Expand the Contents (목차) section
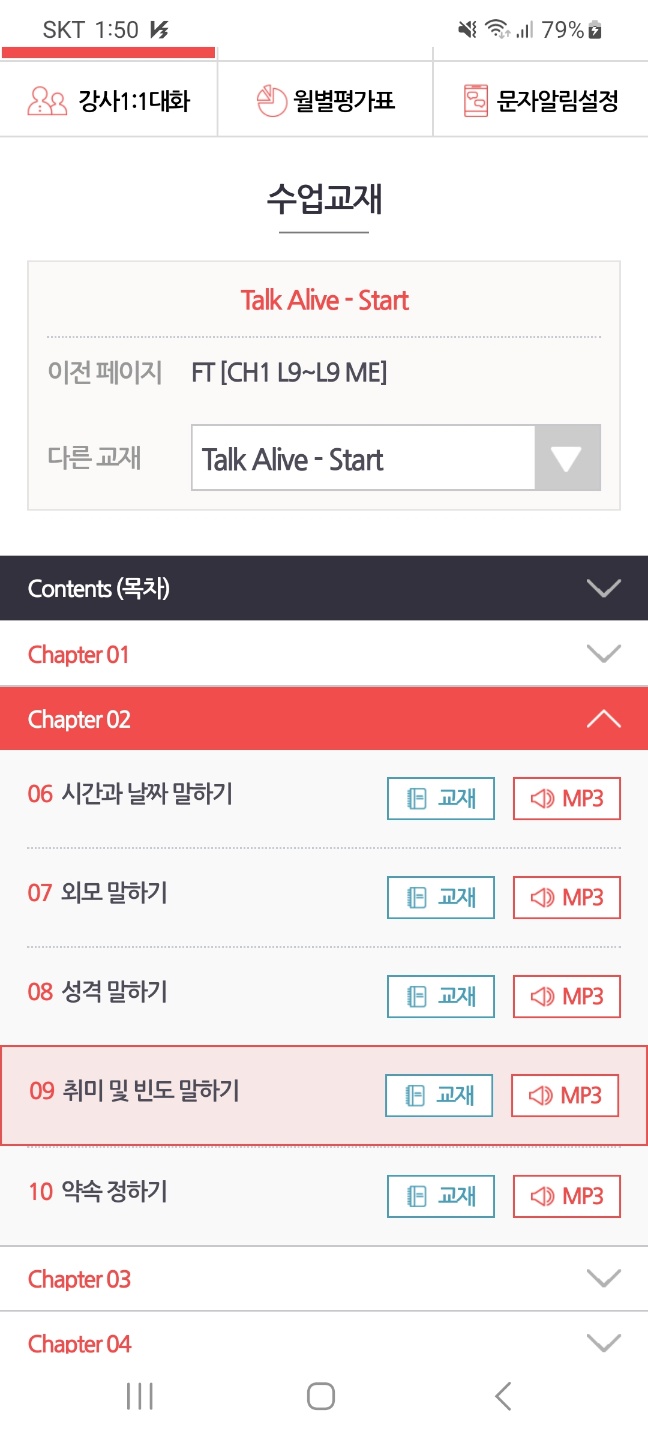This screenshot has width=648, height=1440. point(324,588)
